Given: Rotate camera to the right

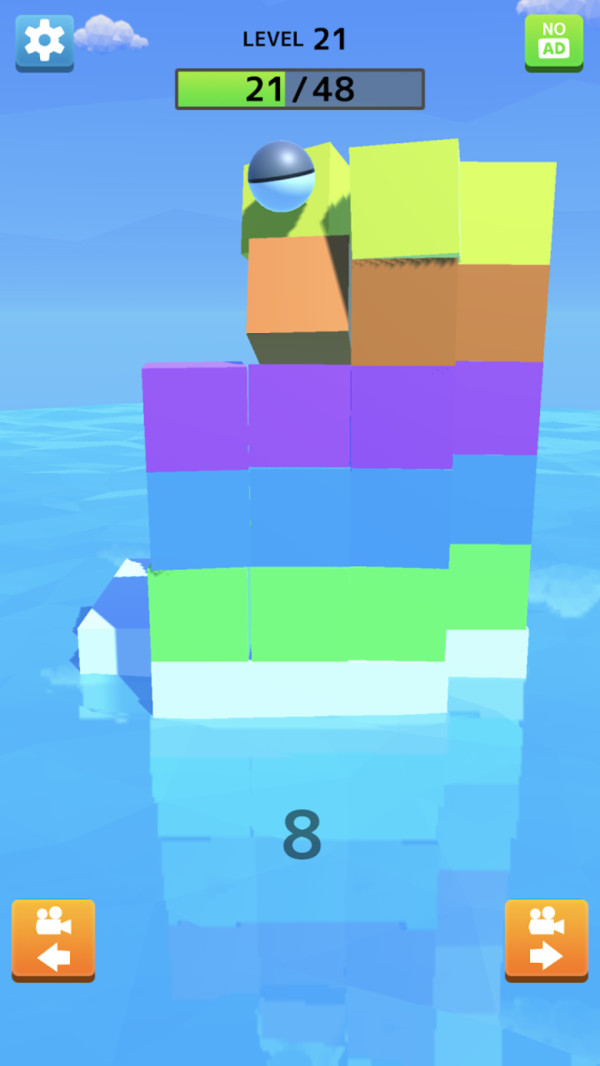Looking at the screenshot, I should click(x=546, y=939).
